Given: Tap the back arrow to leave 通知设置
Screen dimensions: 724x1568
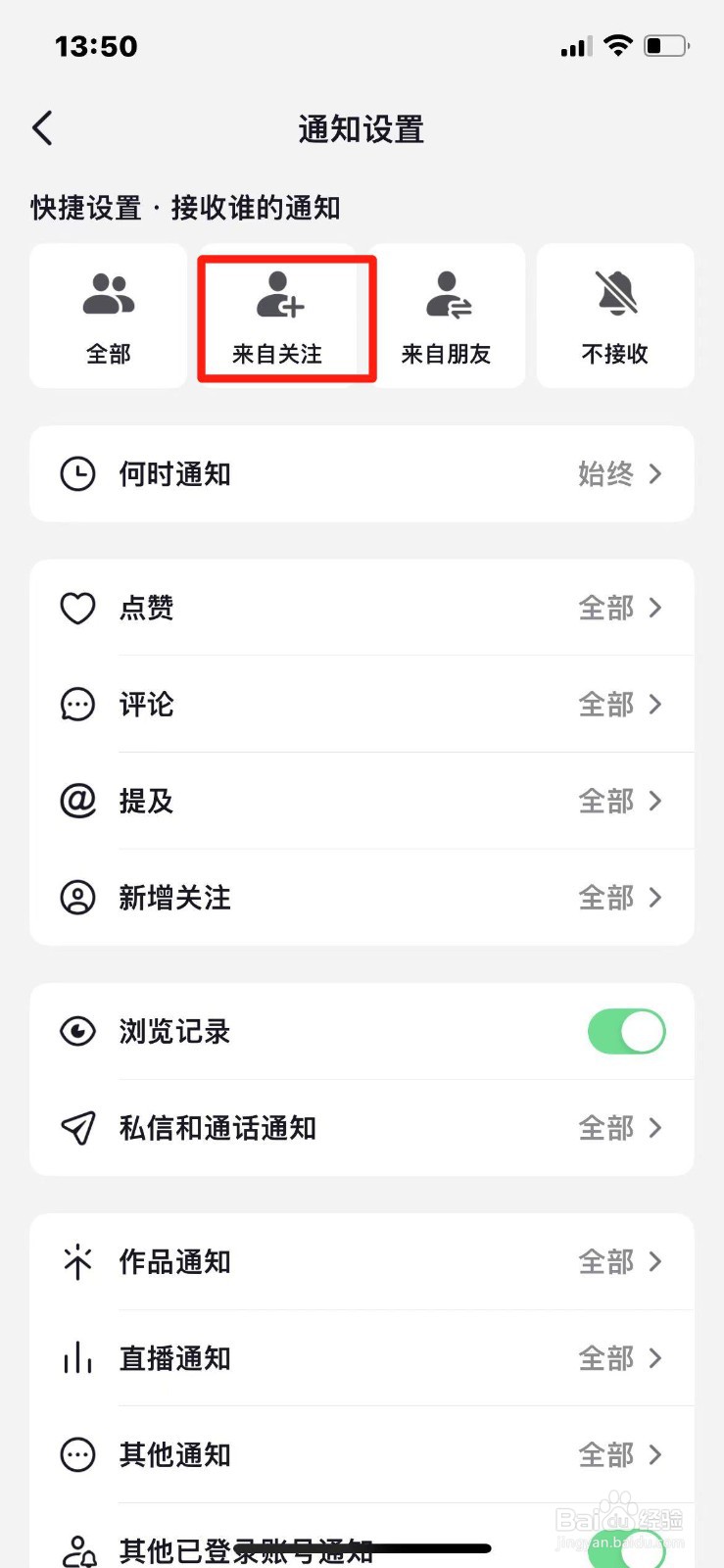Looking at the screenshot, I should click(x=41, y=127).
